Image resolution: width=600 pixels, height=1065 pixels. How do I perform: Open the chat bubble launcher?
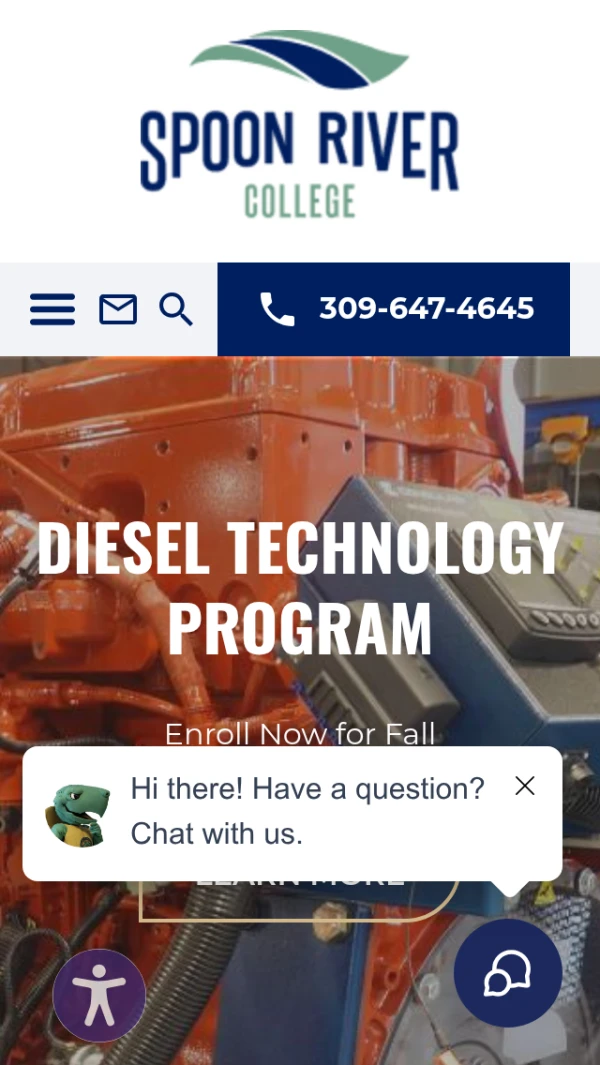click(x=508, y=973)
